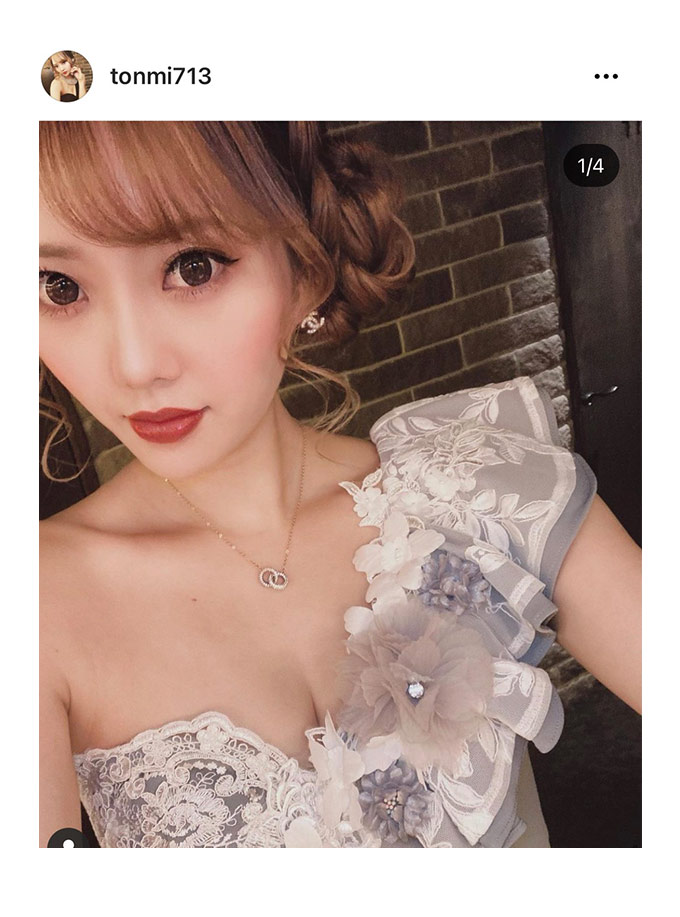
Task: Open the post's three-dot options menu
Action: click(606, 76)
